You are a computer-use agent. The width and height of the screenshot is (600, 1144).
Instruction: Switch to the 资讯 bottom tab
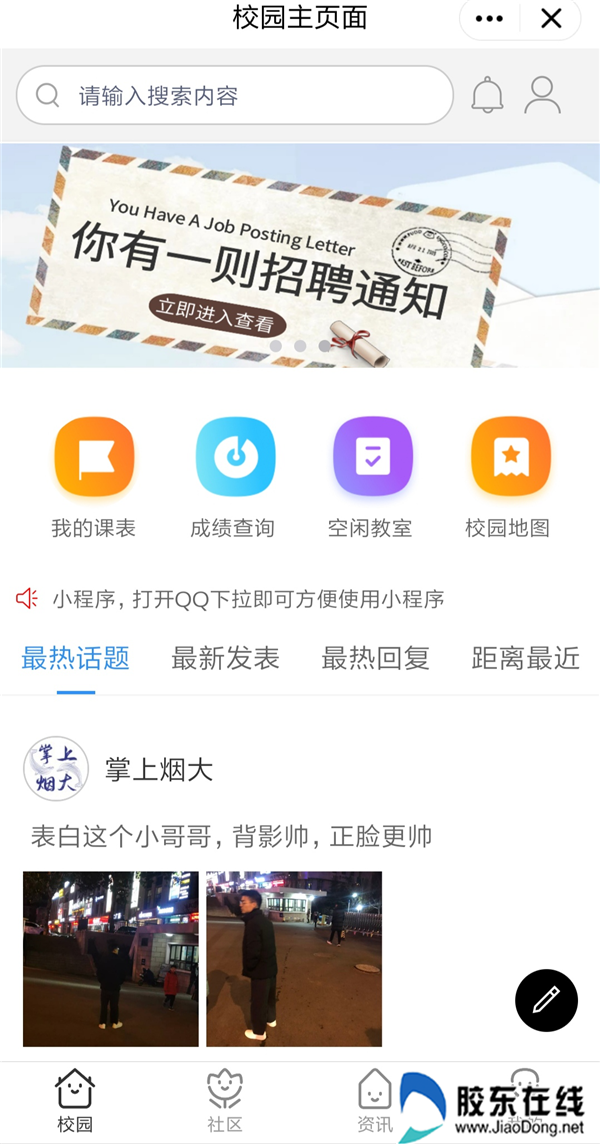click(374, 1102)
